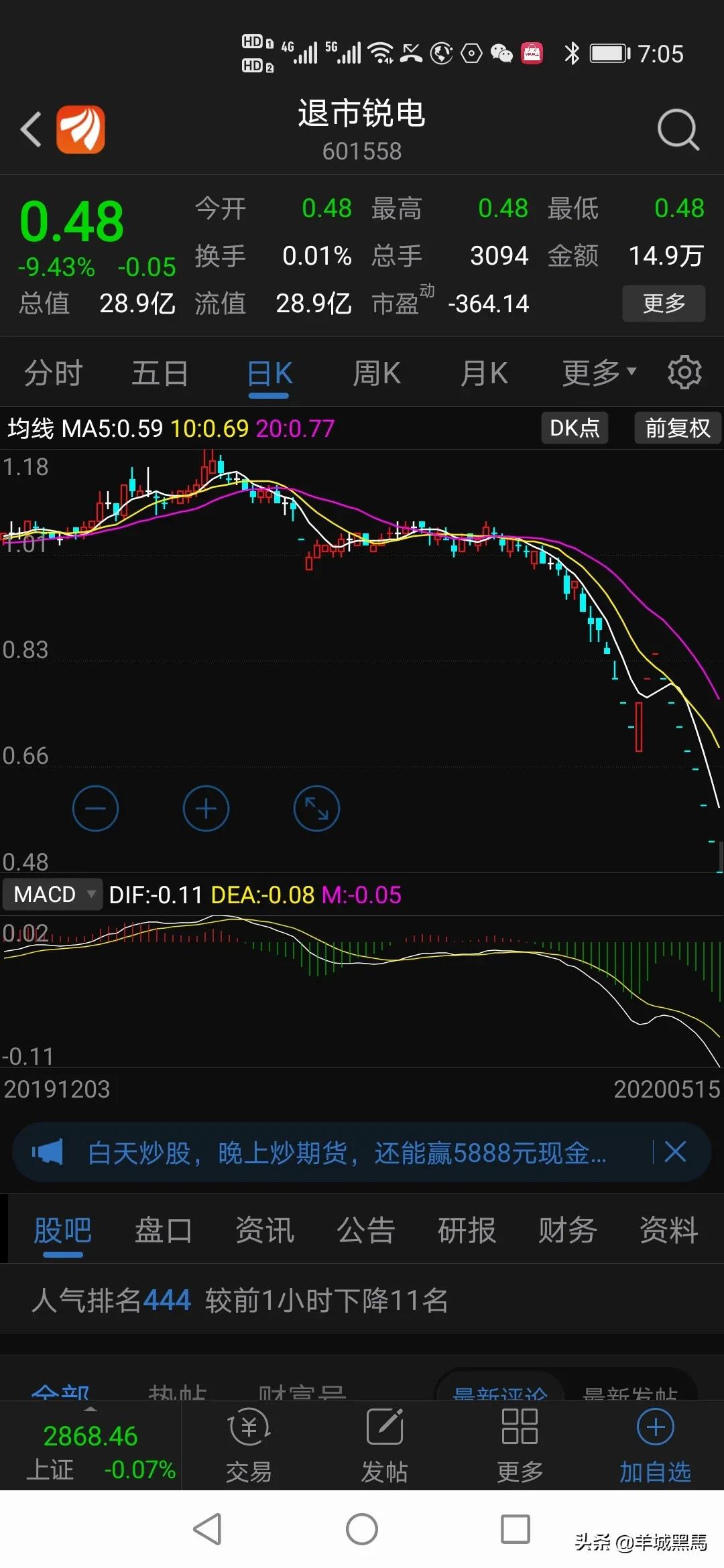Select the 周K chart tab
724x1568 pixels.
(x=376, y=373)
